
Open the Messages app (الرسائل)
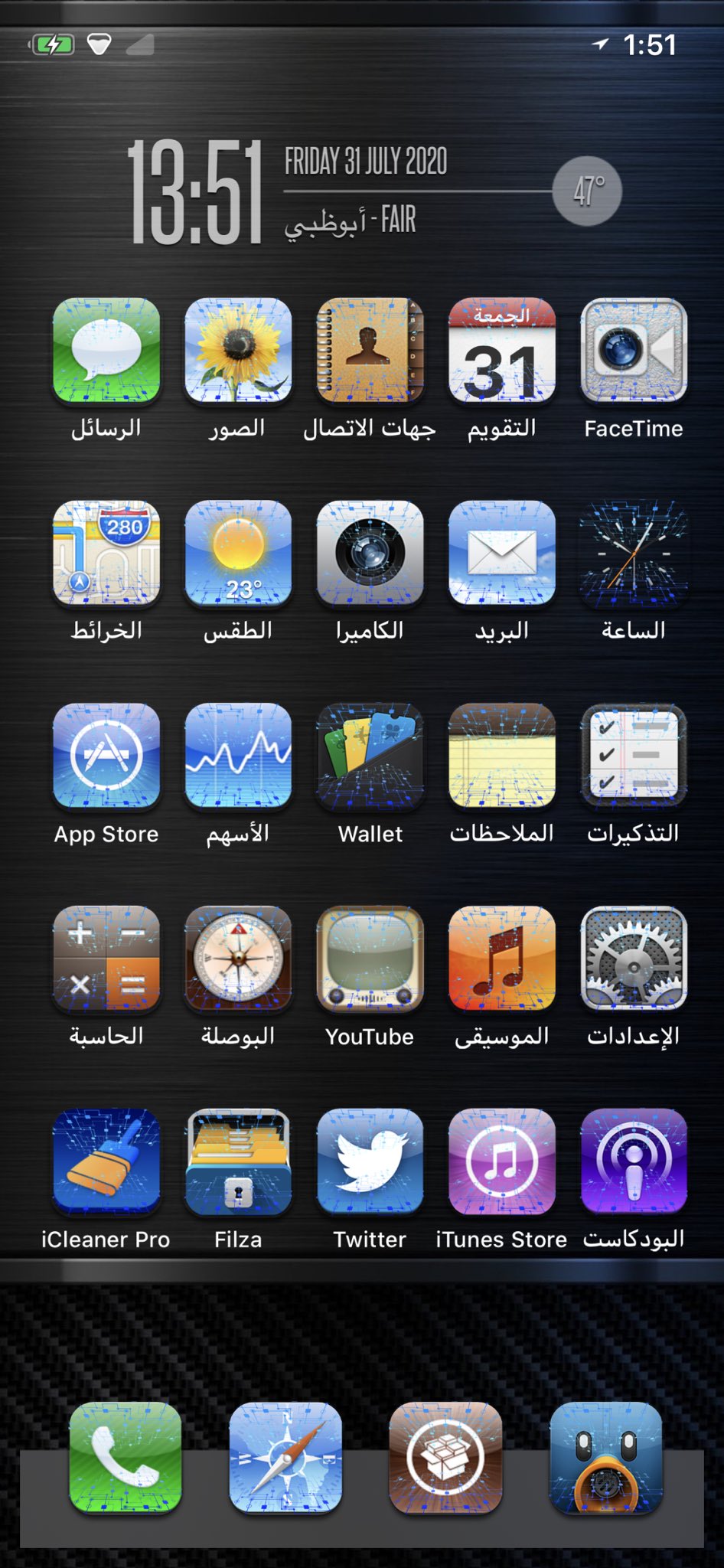(106, 351)
